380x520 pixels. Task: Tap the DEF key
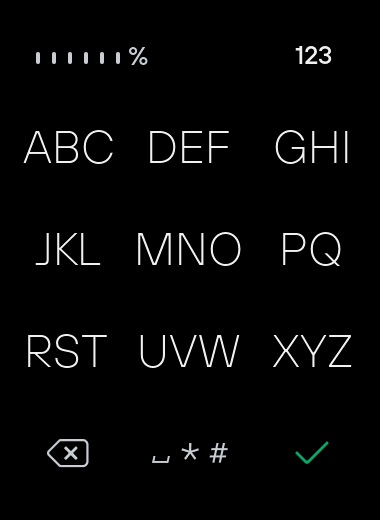[x=189, y=147]
